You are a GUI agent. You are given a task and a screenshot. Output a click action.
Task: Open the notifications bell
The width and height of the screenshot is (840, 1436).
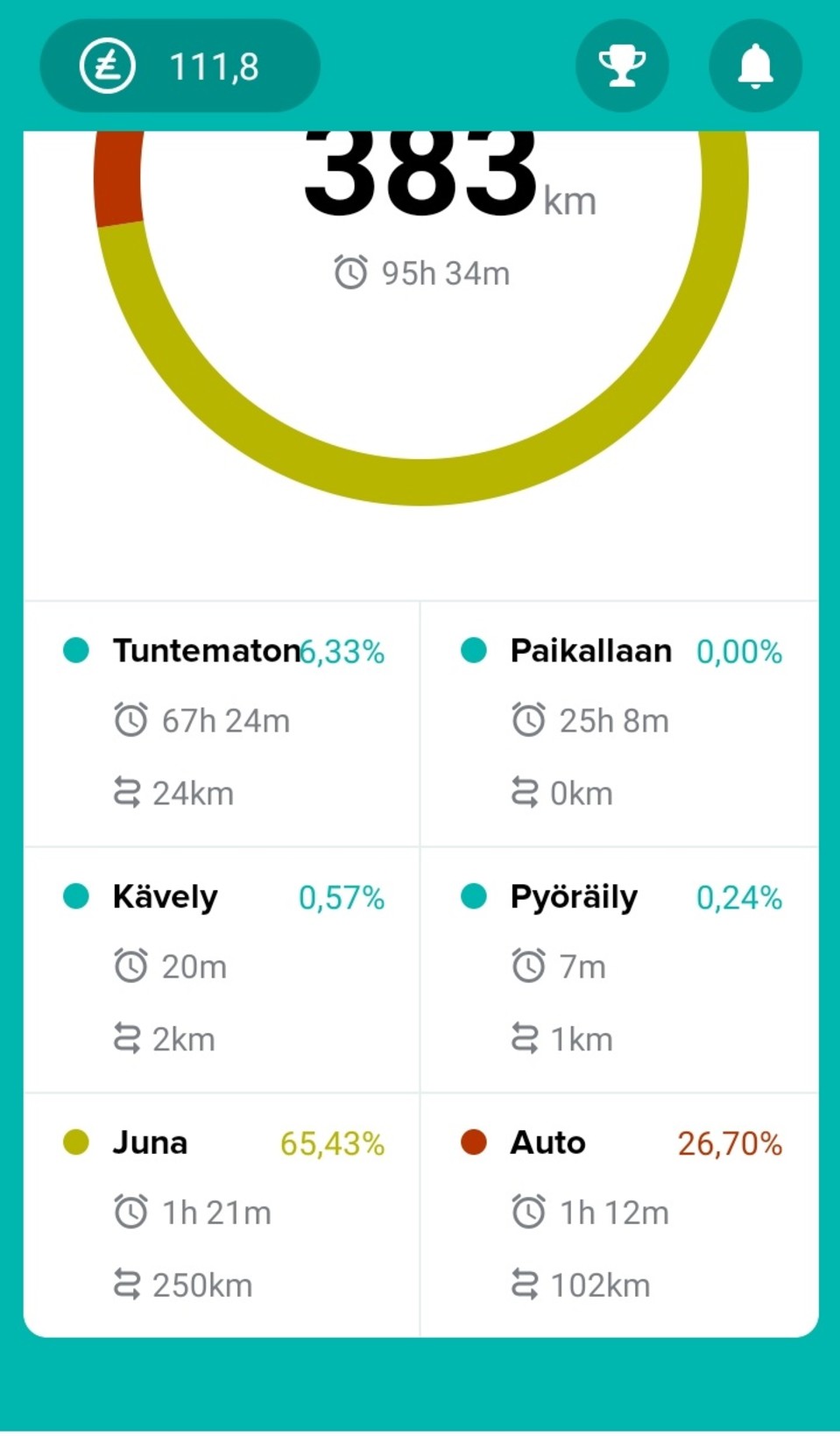[754, 67]
